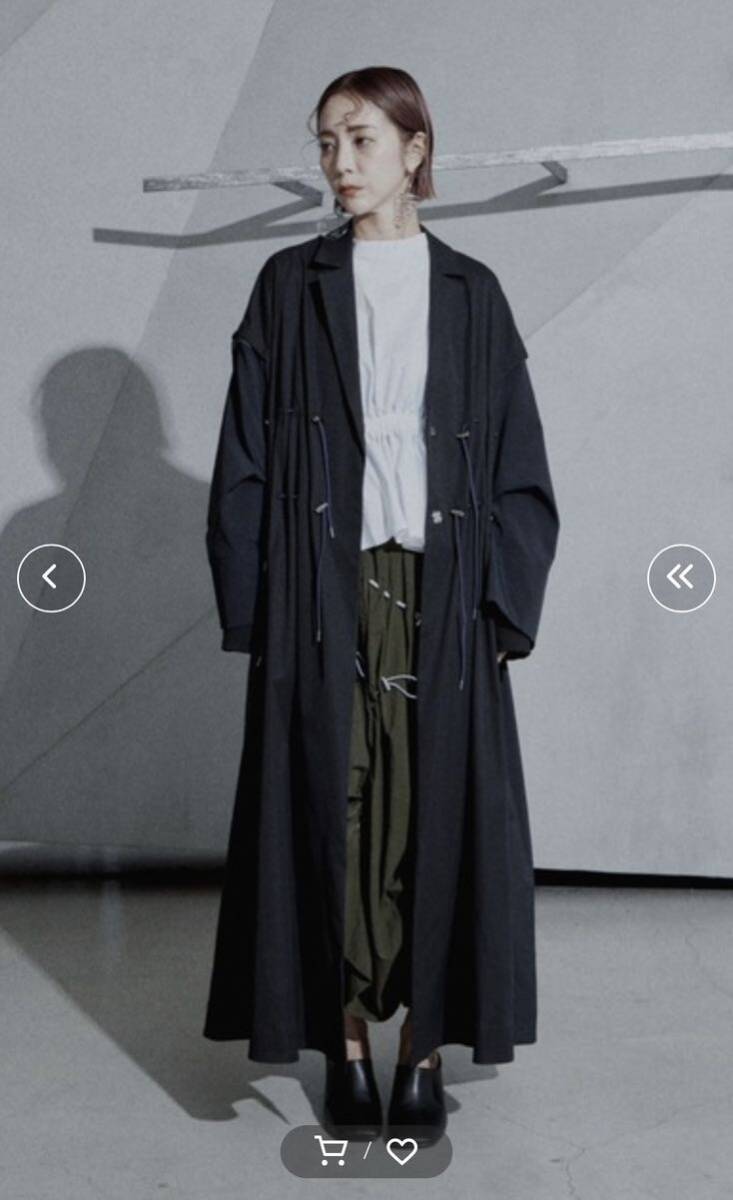Tap the double-chevron skip button
Viewport: 733px width, 1200px height.
click(x=681, y=578)
